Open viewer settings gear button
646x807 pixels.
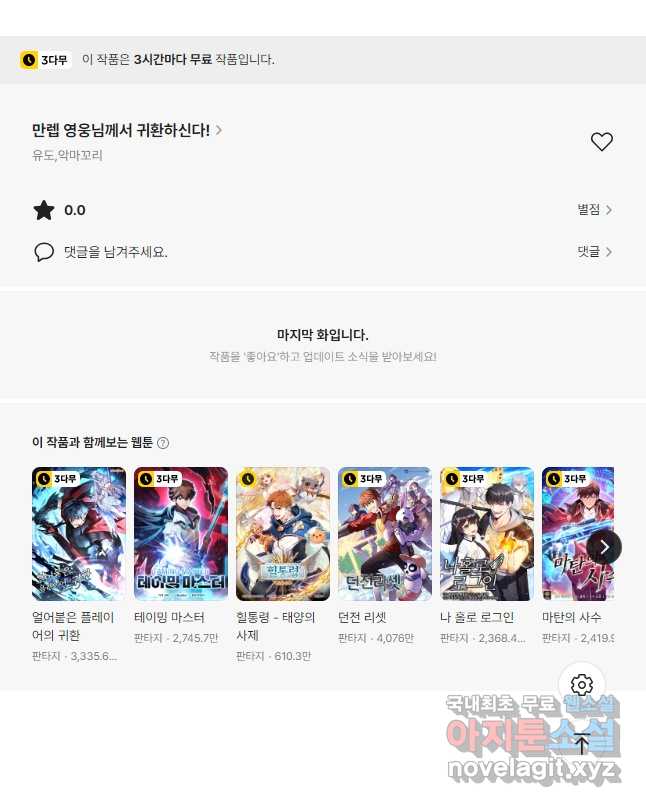(x=582, y=685)
